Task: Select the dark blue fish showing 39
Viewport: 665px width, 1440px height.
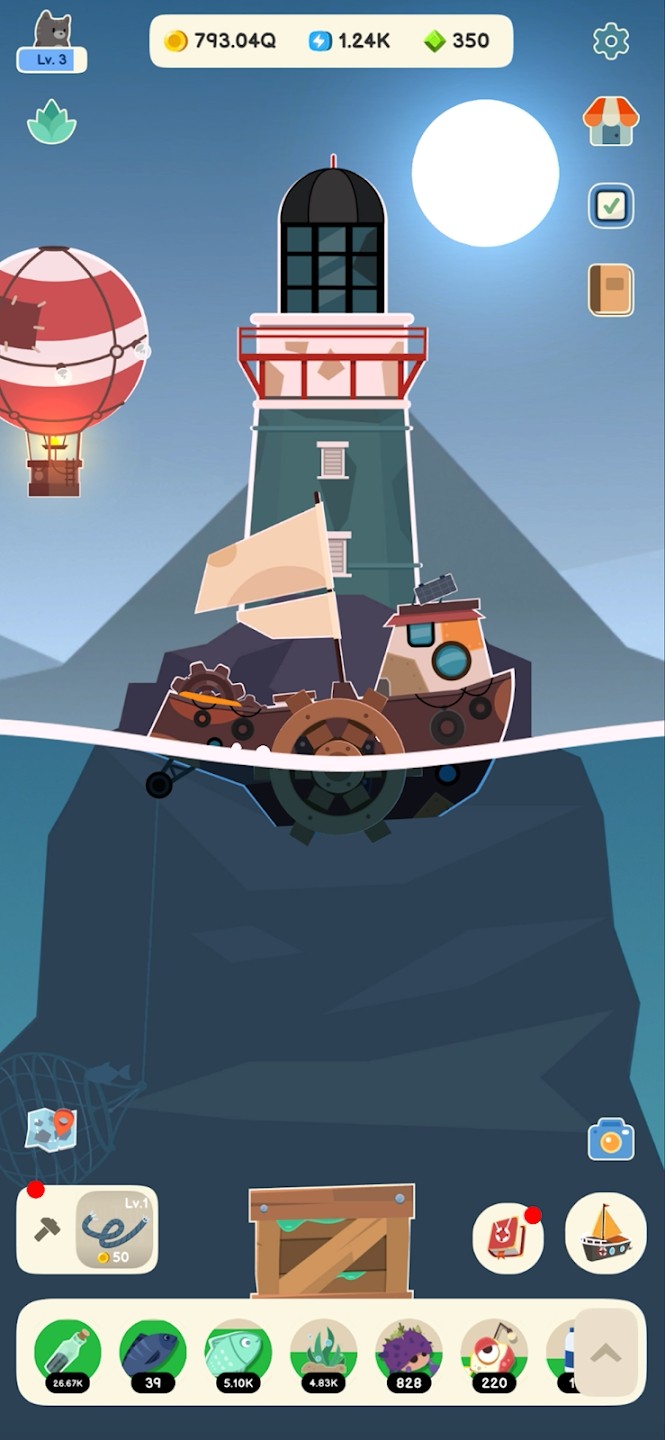Action: pos(152,1353)
